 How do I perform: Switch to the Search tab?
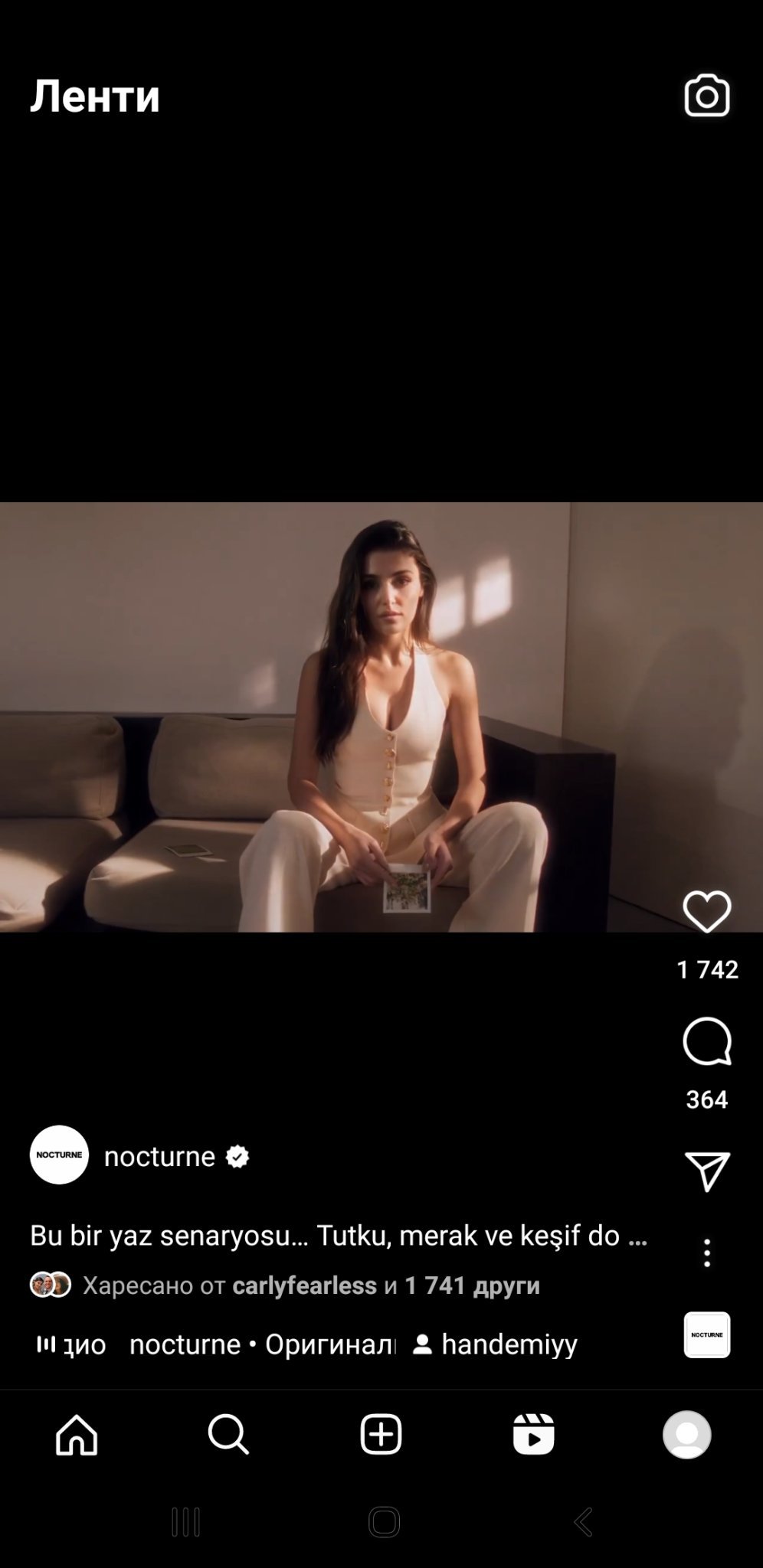228,1434
